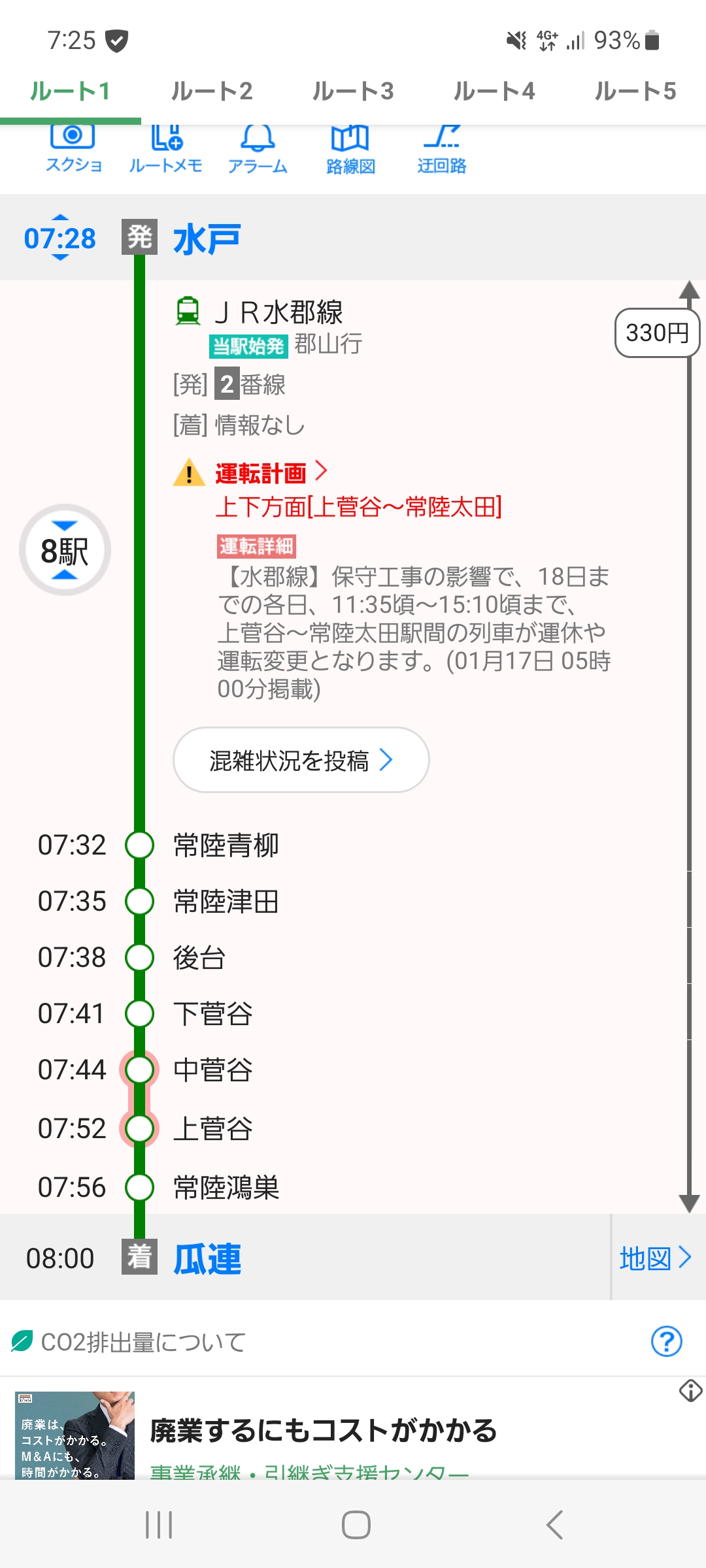Take a route screenshot with スクショ
Viewport: 706px width, 1568px height.
[73, 149]
